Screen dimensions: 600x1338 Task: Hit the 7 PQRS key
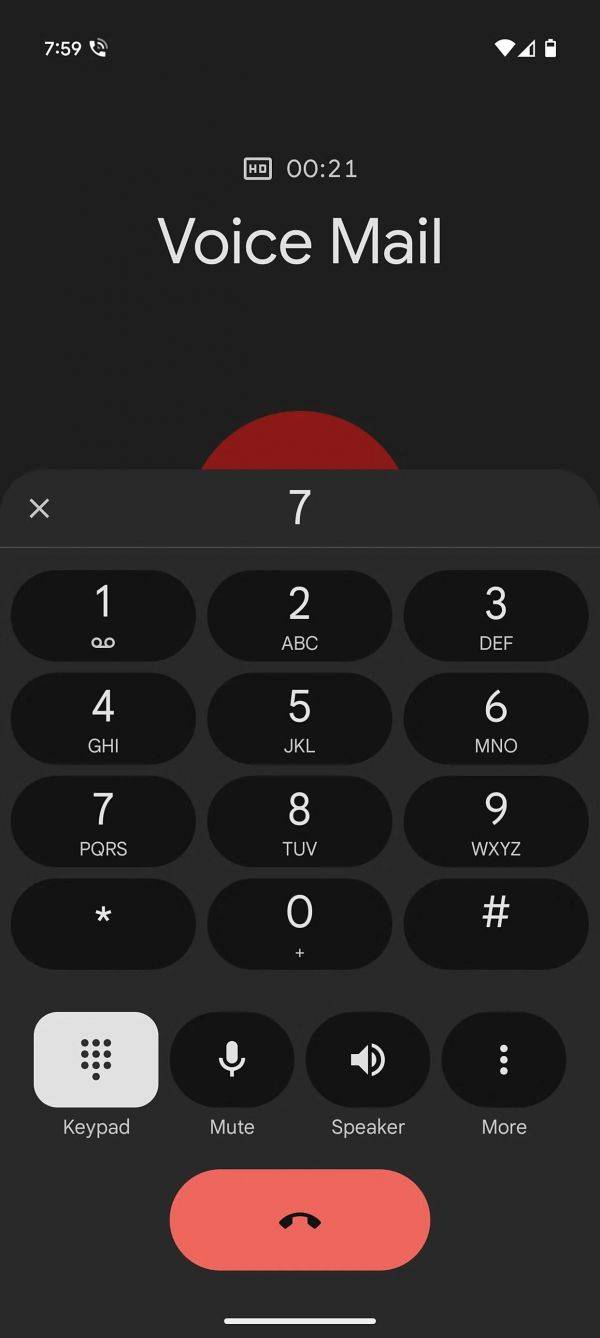(x=103, y=822)
